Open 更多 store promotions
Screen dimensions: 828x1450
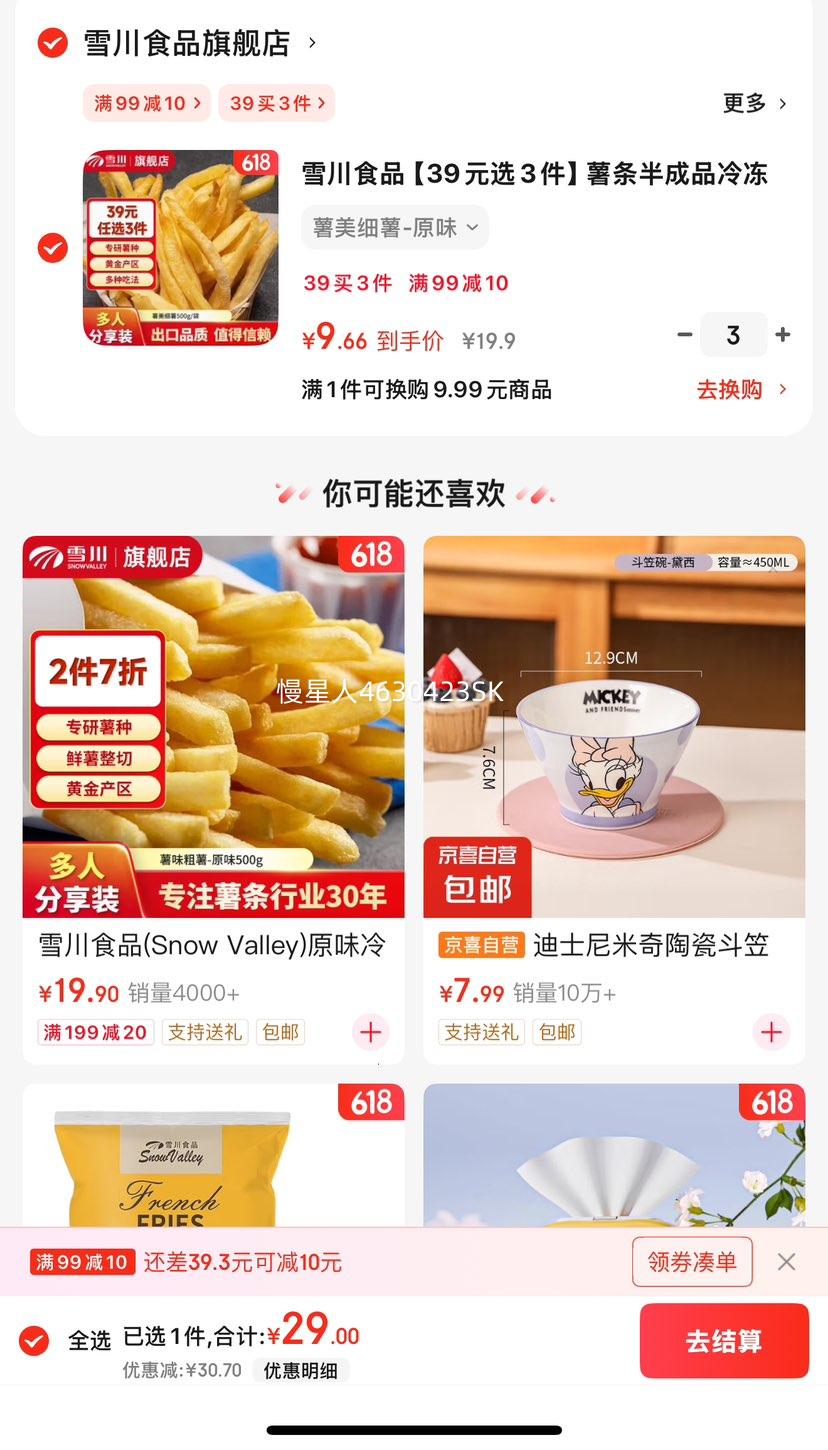[754, 103]
